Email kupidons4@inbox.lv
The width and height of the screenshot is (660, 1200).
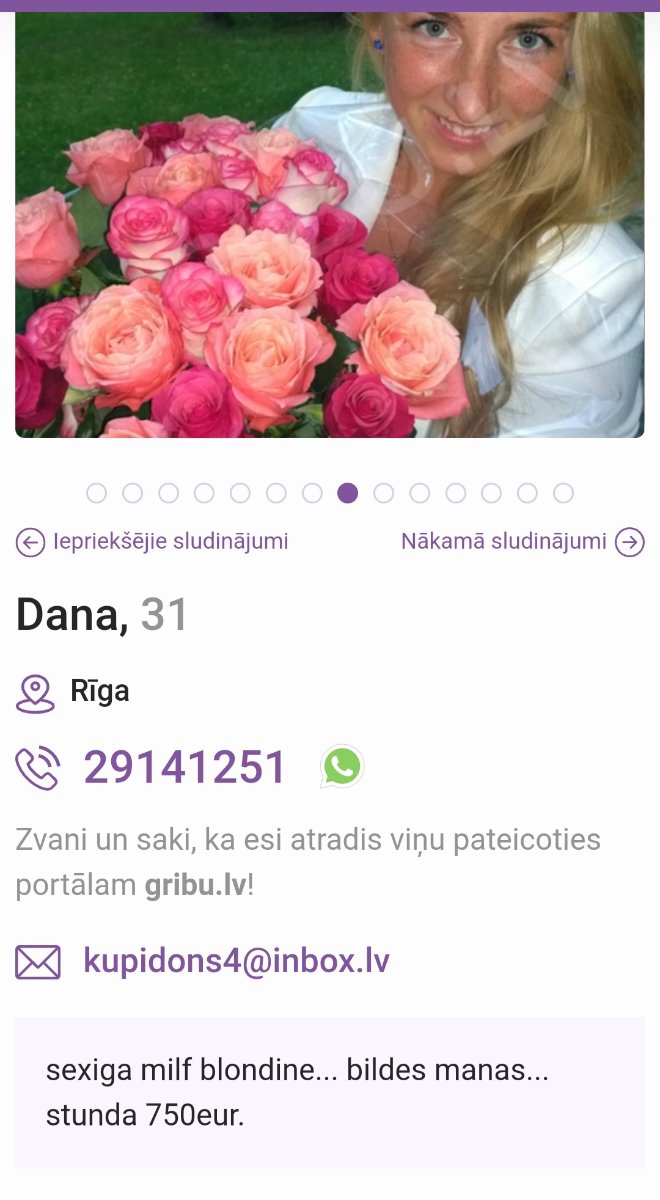point(236,961)
